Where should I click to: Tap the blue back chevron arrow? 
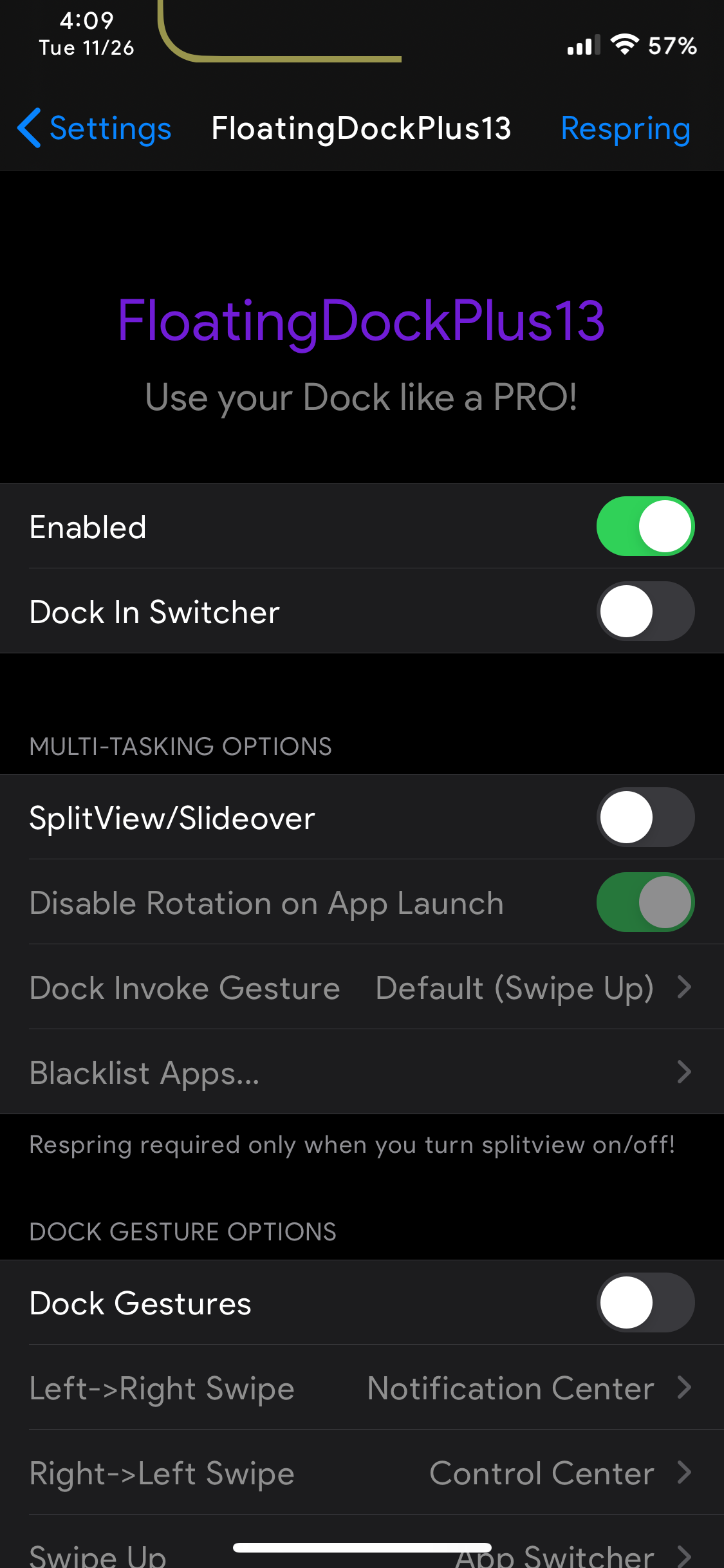[29, 129]
